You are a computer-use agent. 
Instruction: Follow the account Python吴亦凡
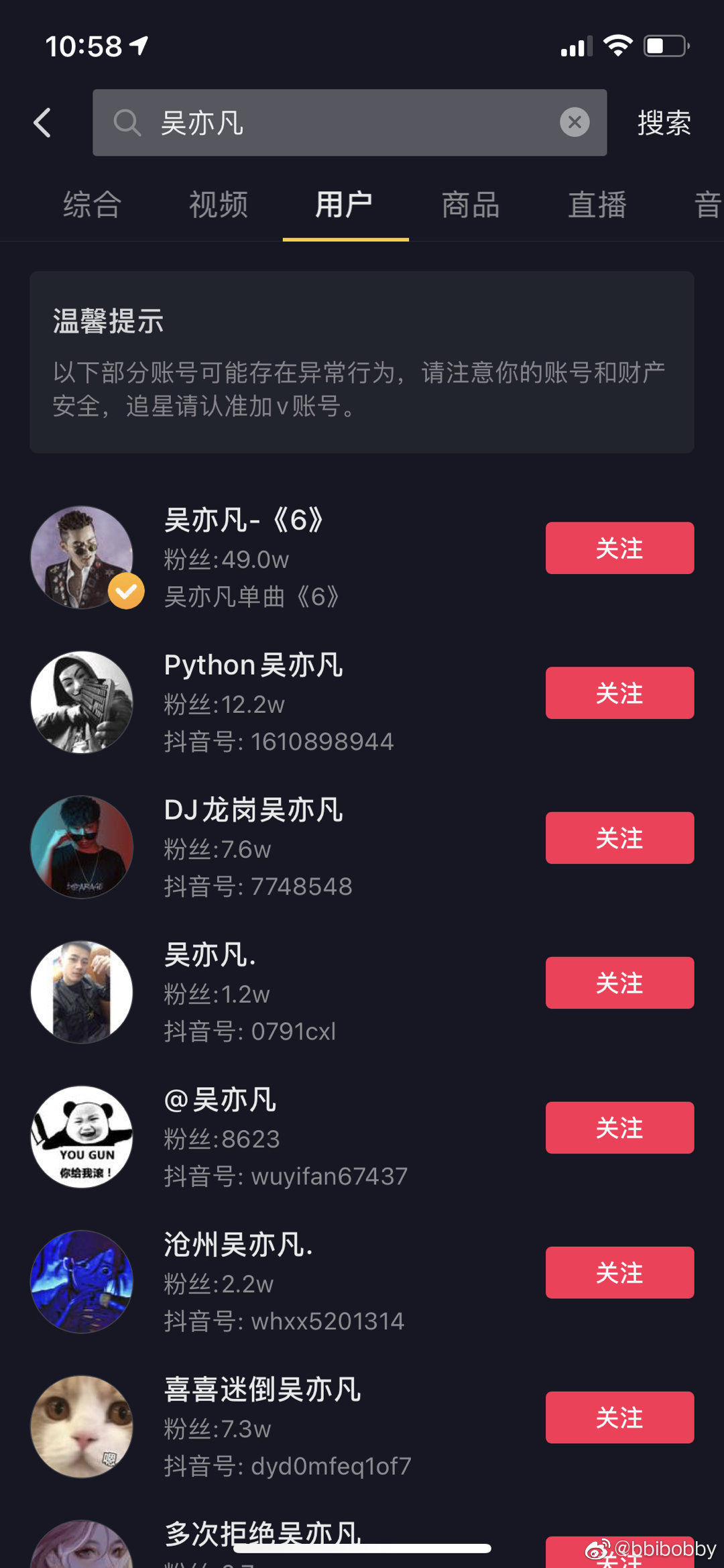tap(619, 693)
